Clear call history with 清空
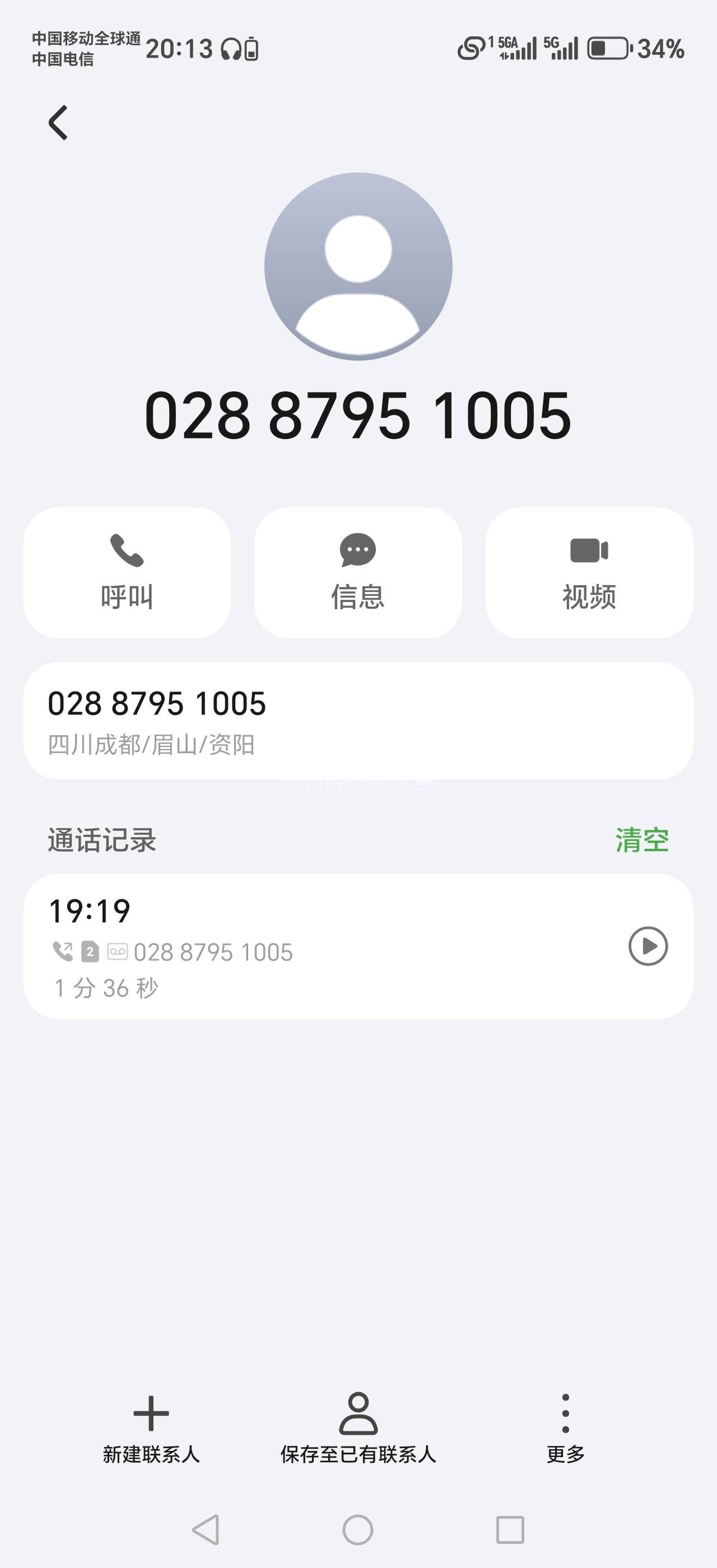This screenshot has width=717, height=1568. pyautogui.click(x=641, y=841)
